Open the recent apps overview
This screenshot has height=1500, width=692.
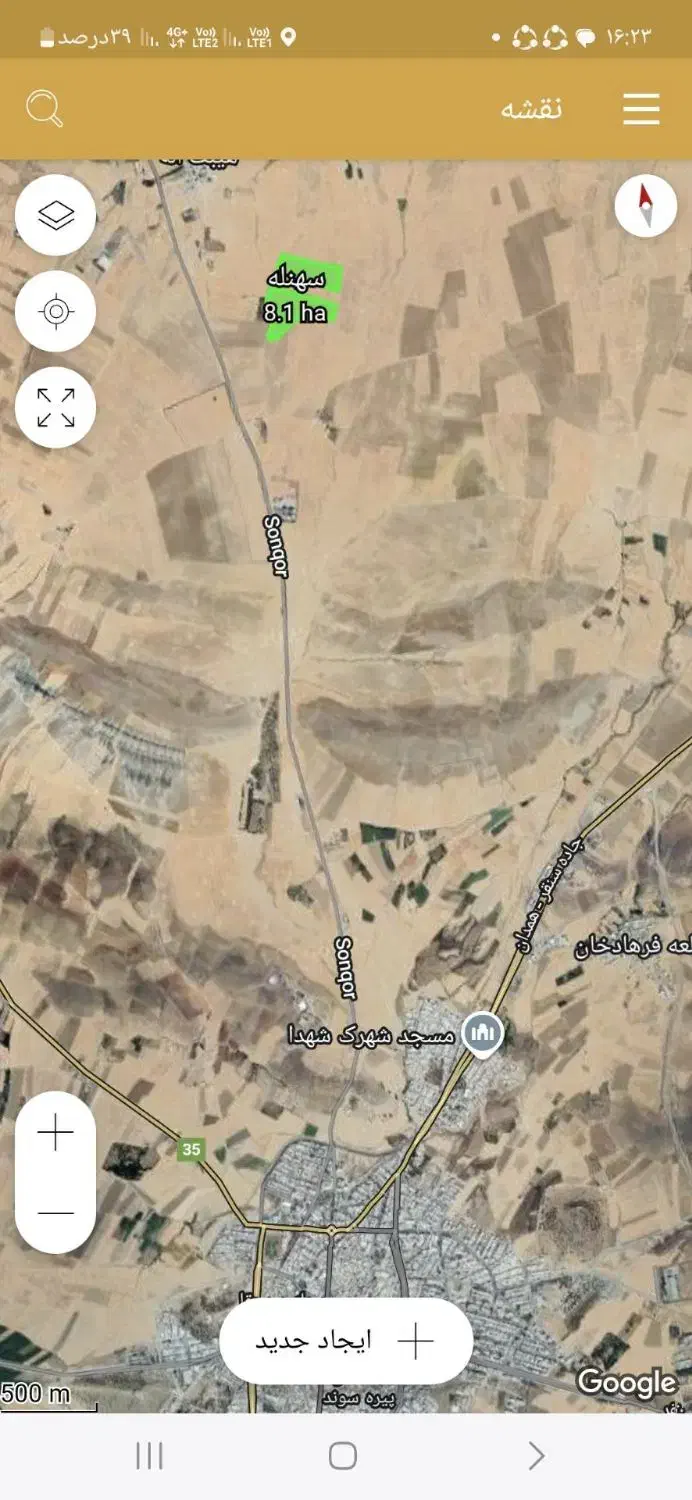point(149,1456)
